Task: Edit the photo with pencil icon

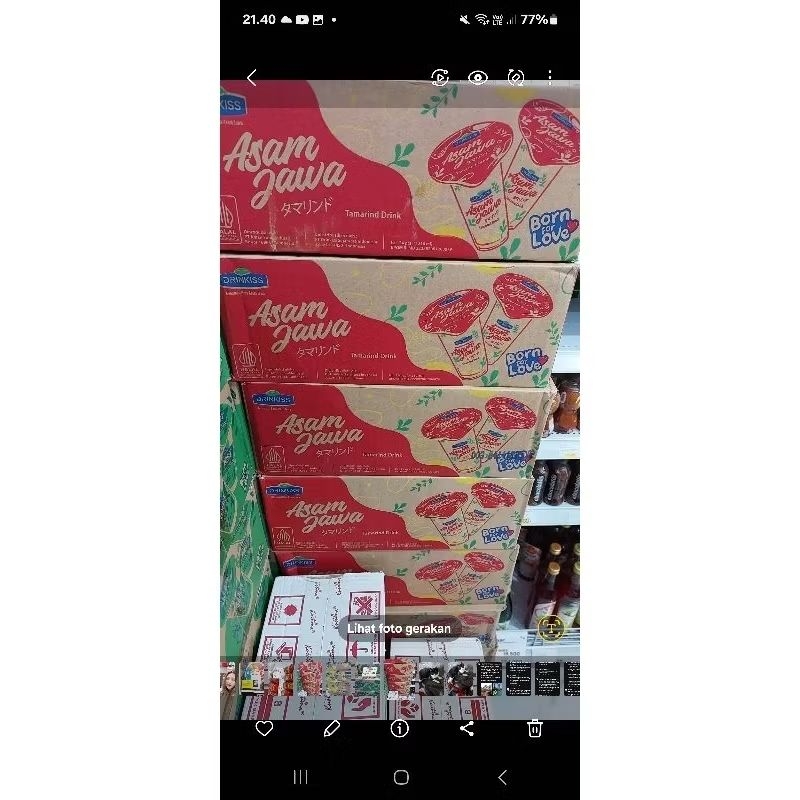Action: [332, 728]
